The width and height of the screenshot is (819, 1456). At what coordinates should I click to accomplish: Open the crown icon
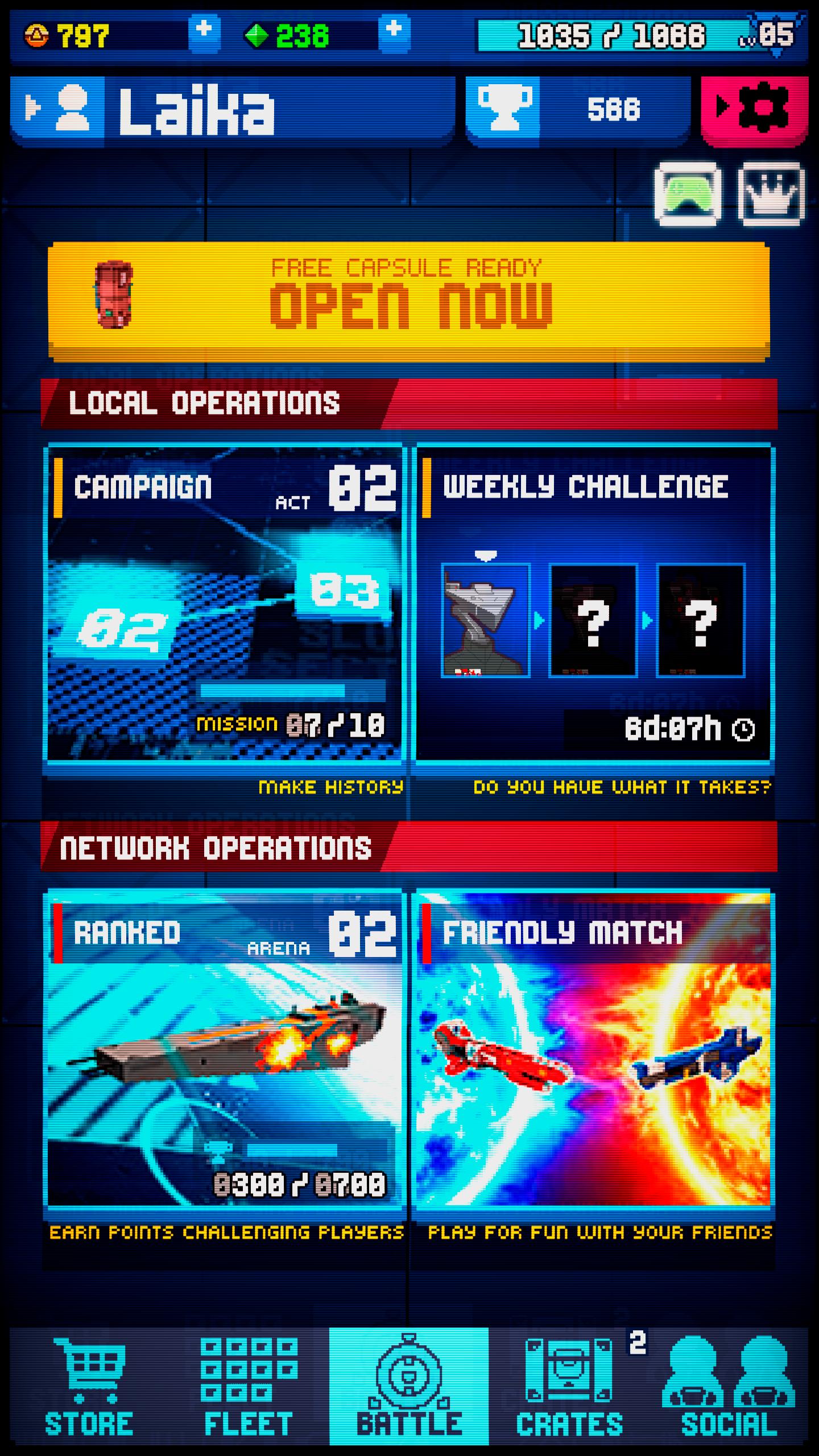pyautogui.click(x=771, y=195)
